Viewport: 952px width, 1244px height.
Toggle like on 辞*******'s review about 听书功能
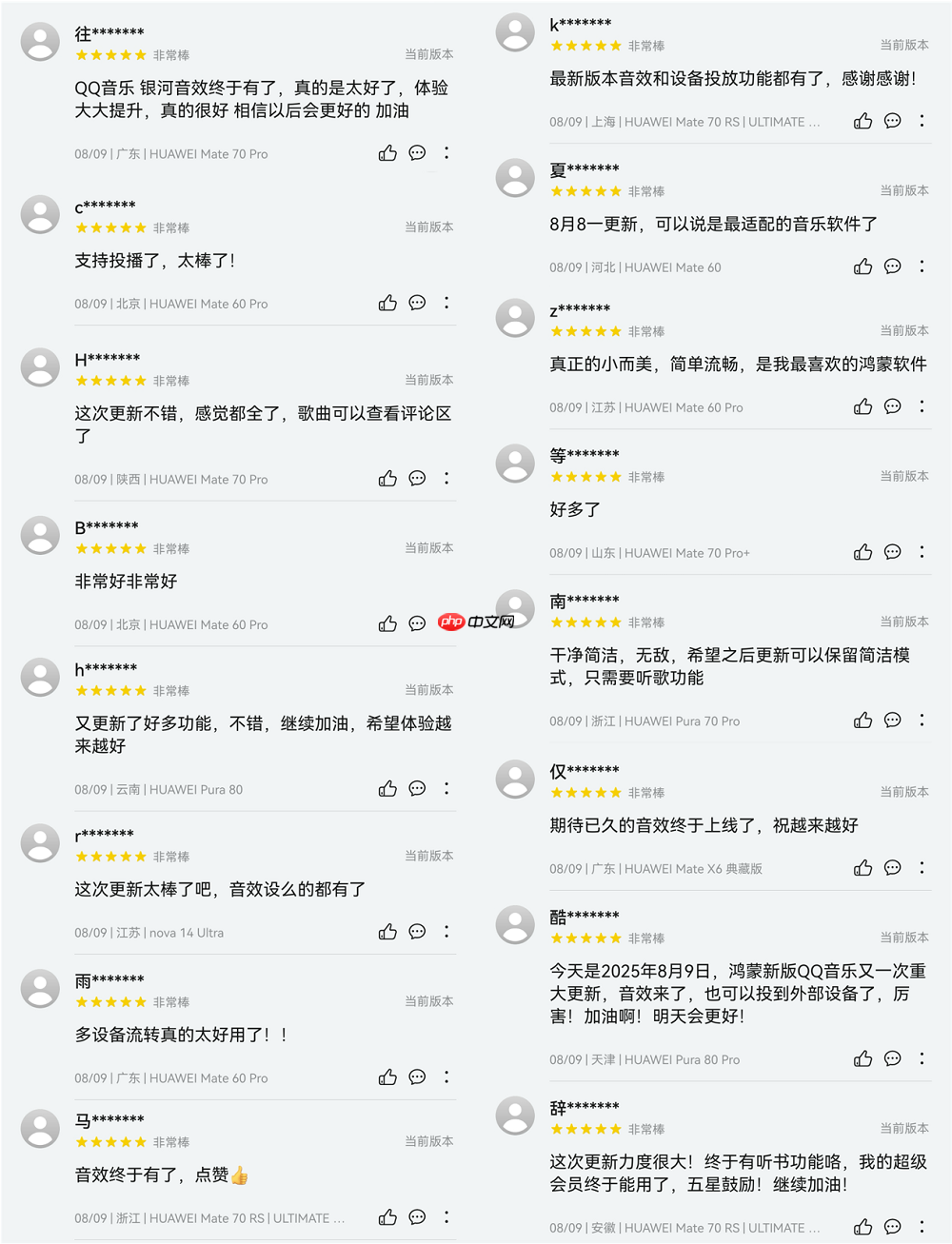[863, 1227]
